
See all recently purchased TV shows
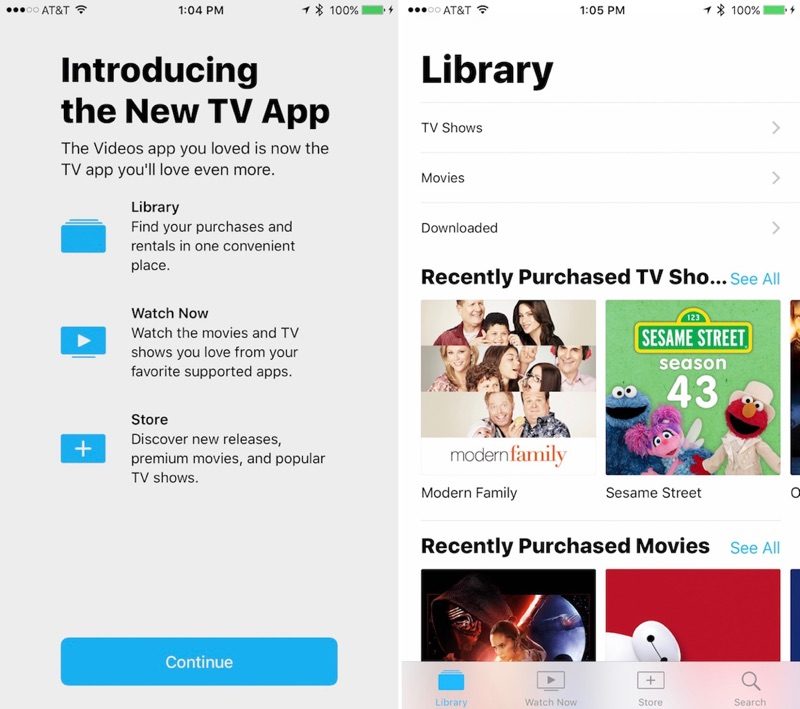click(x=754, y=279)
